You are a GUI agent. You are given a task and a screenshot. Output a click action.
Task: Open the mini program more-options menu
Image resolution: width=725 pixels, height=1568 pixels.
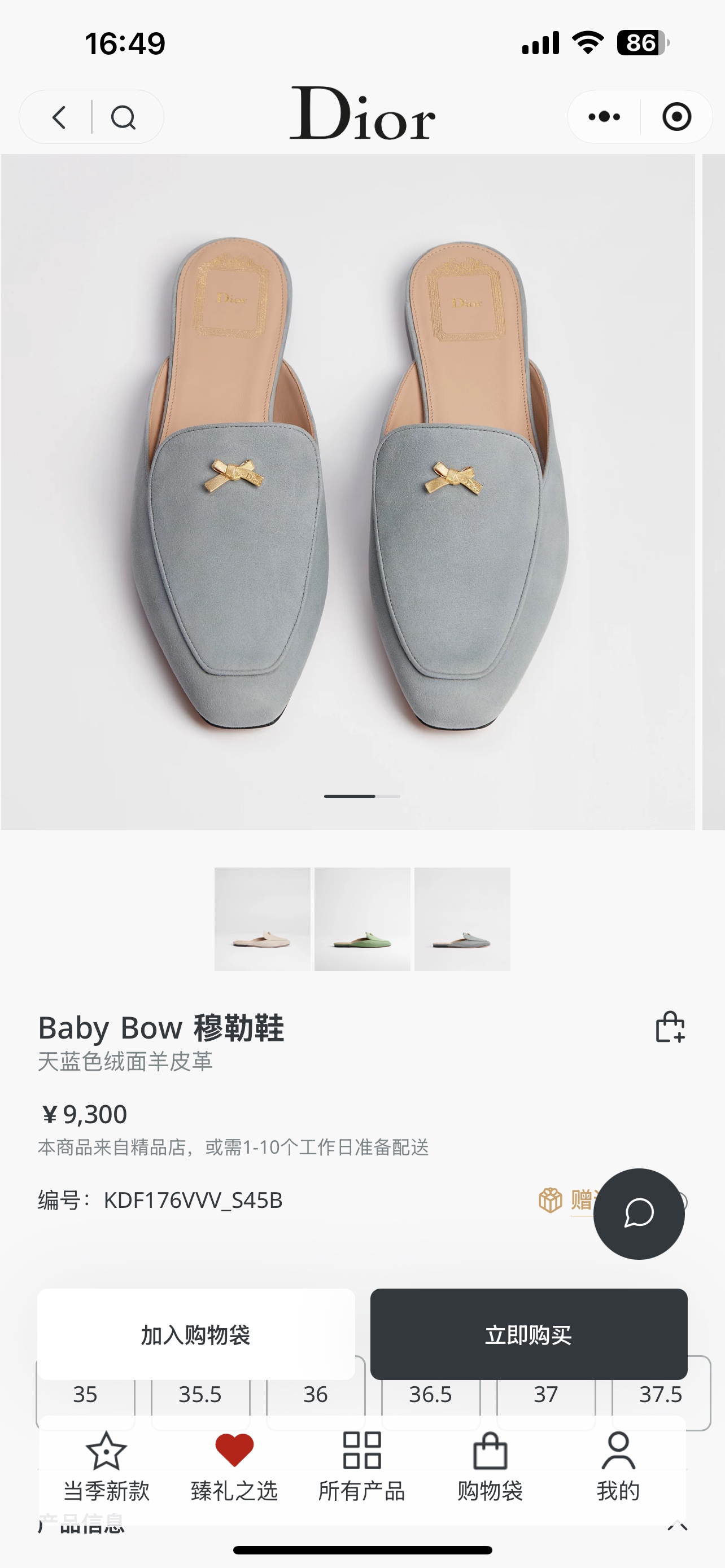tap(604, 117)
